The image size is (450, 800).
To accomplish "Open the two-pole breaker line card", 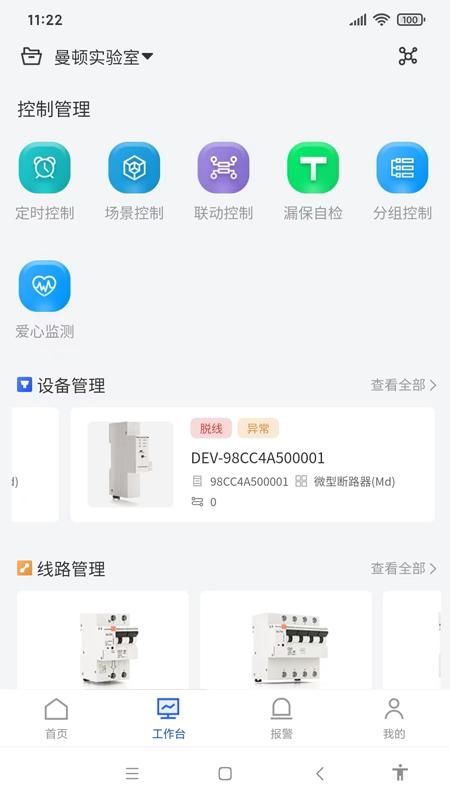I will click(103, 640).
